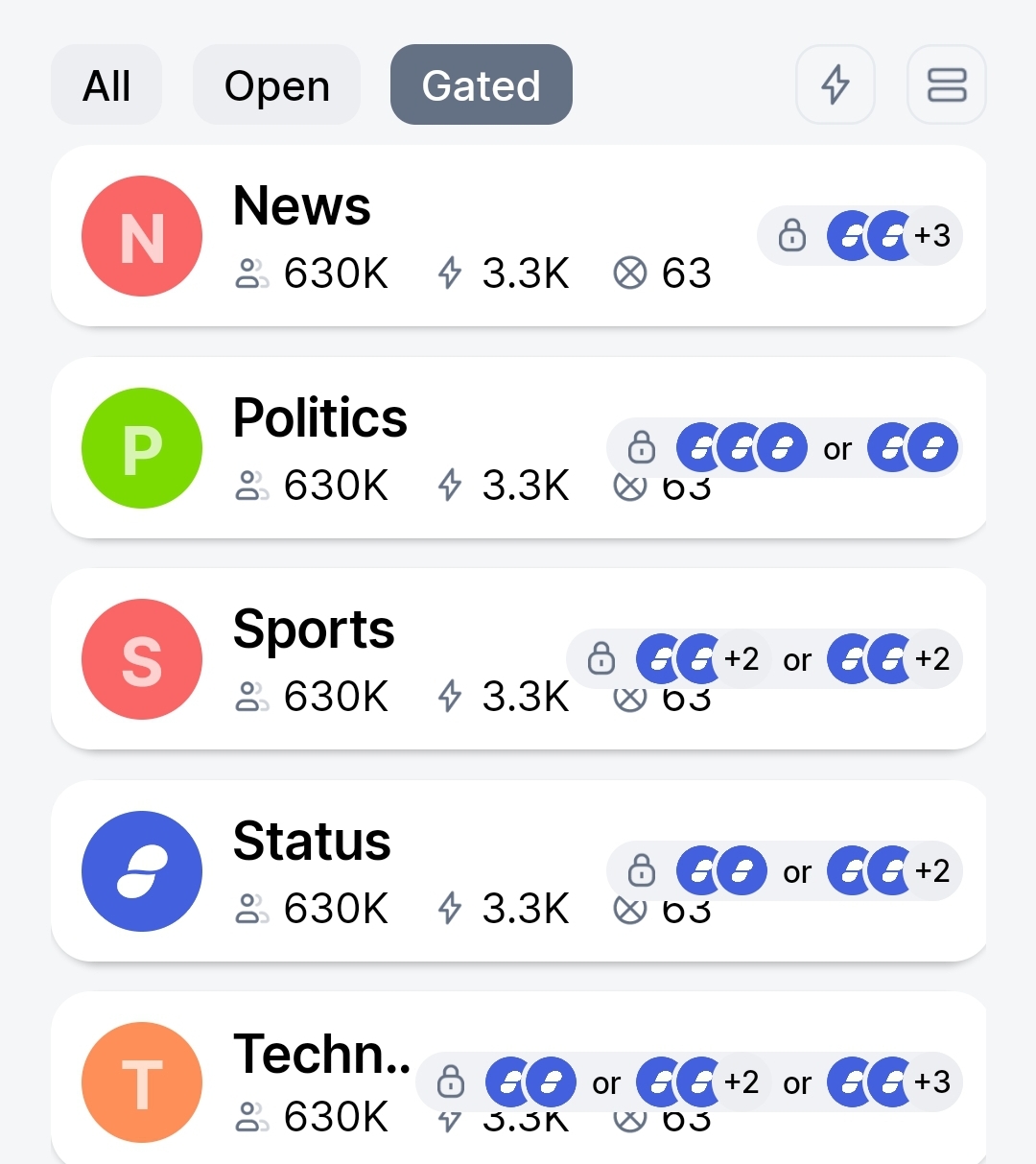Viewport: 1036px width, 1164px height.
Task: Toggle the lock badge on the Politics card
Action: pos(641,445)
